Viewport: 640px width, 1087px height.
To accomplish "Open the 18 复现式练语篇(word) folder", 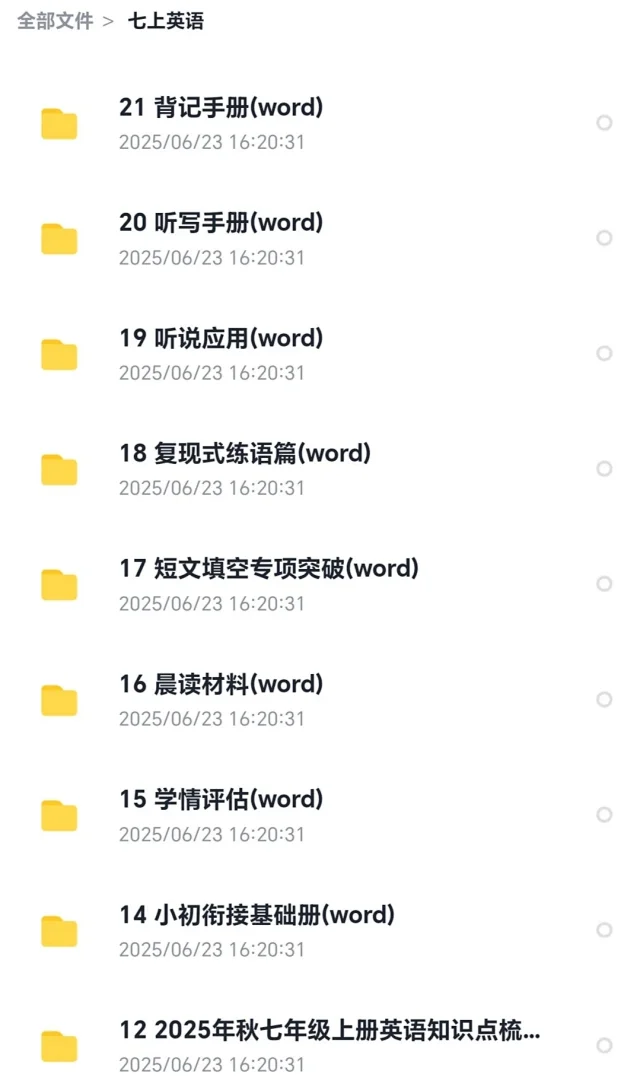I will 320,469.
